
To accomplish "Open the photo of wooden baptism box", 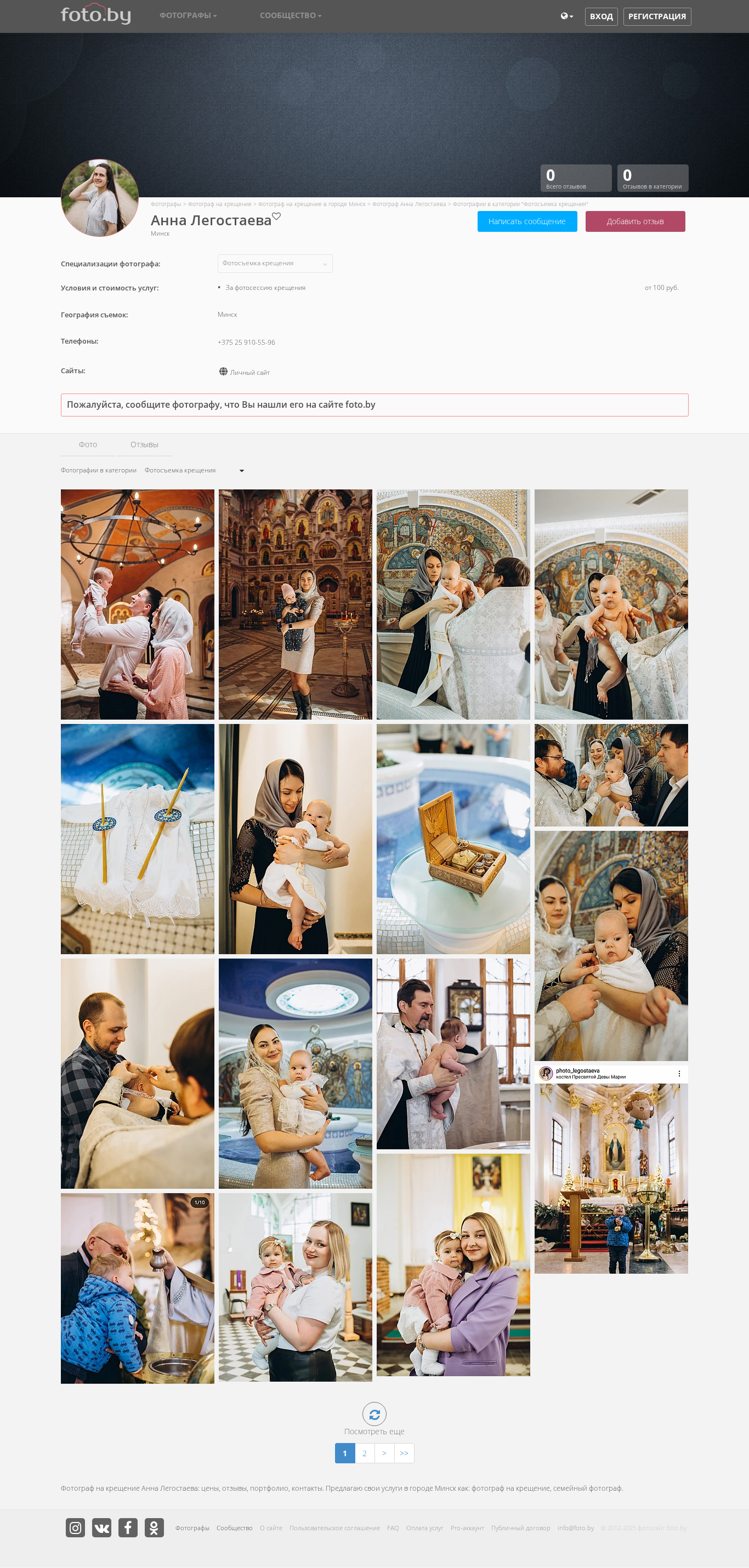I will [453, 839].
